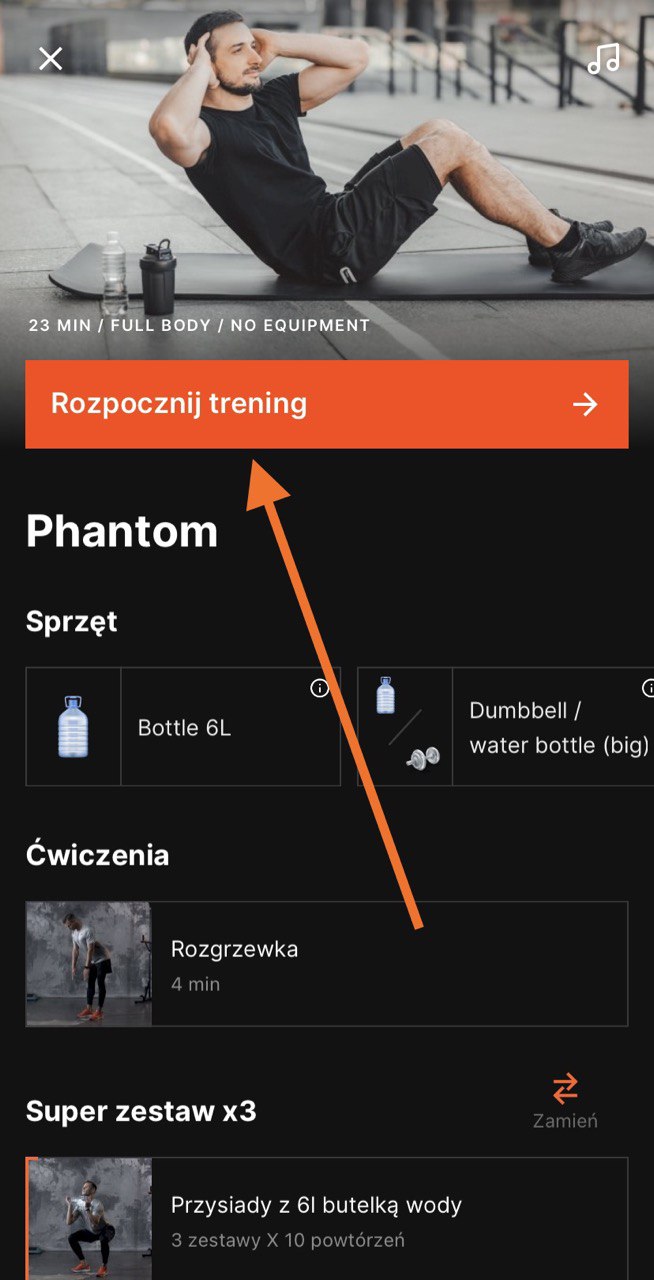
Task: Close the workout details screen
Action: coord(50,59)
